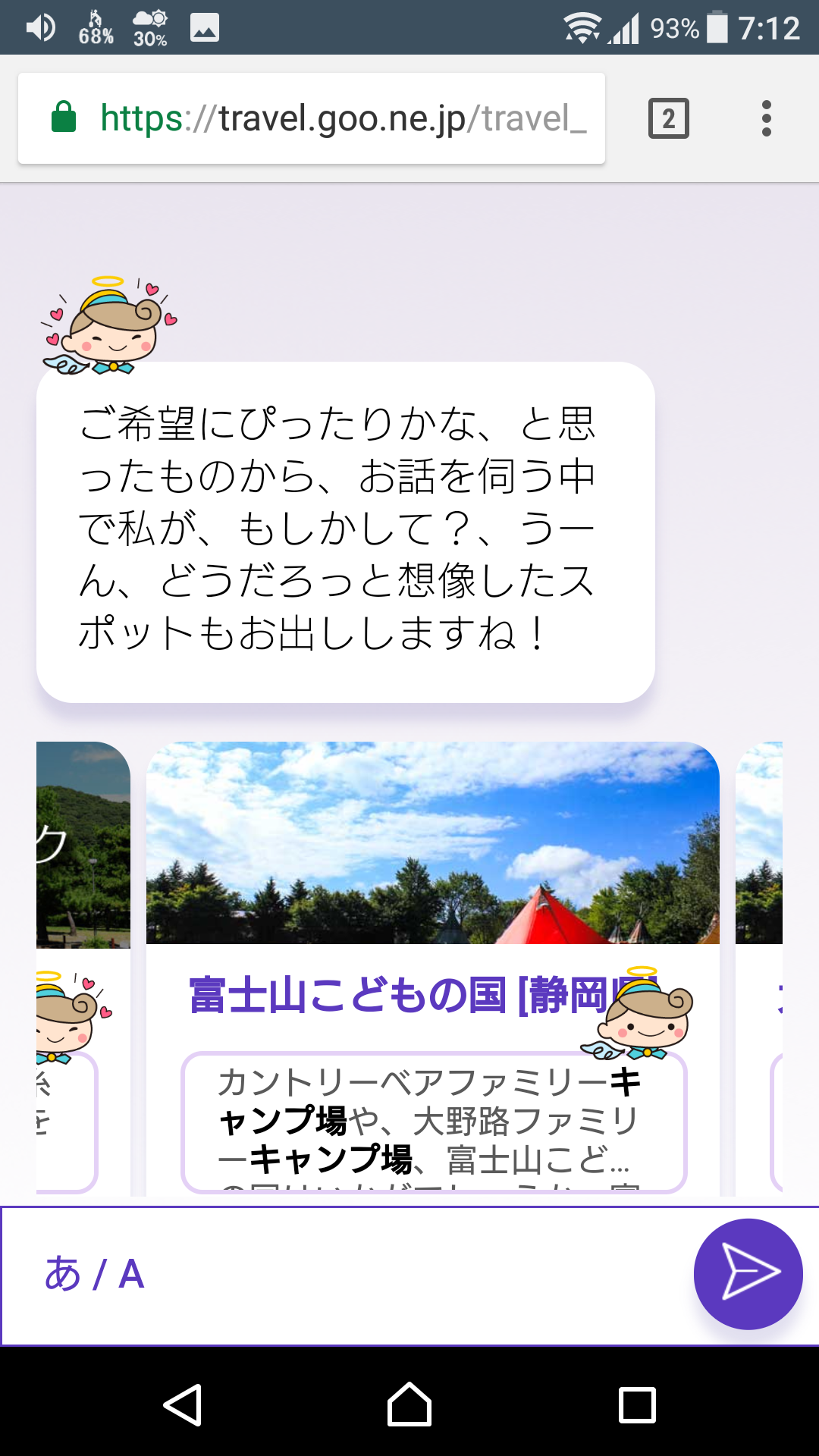The image size is (819, 1456).
Task: Send the chat message
Action: (748, 1274)
